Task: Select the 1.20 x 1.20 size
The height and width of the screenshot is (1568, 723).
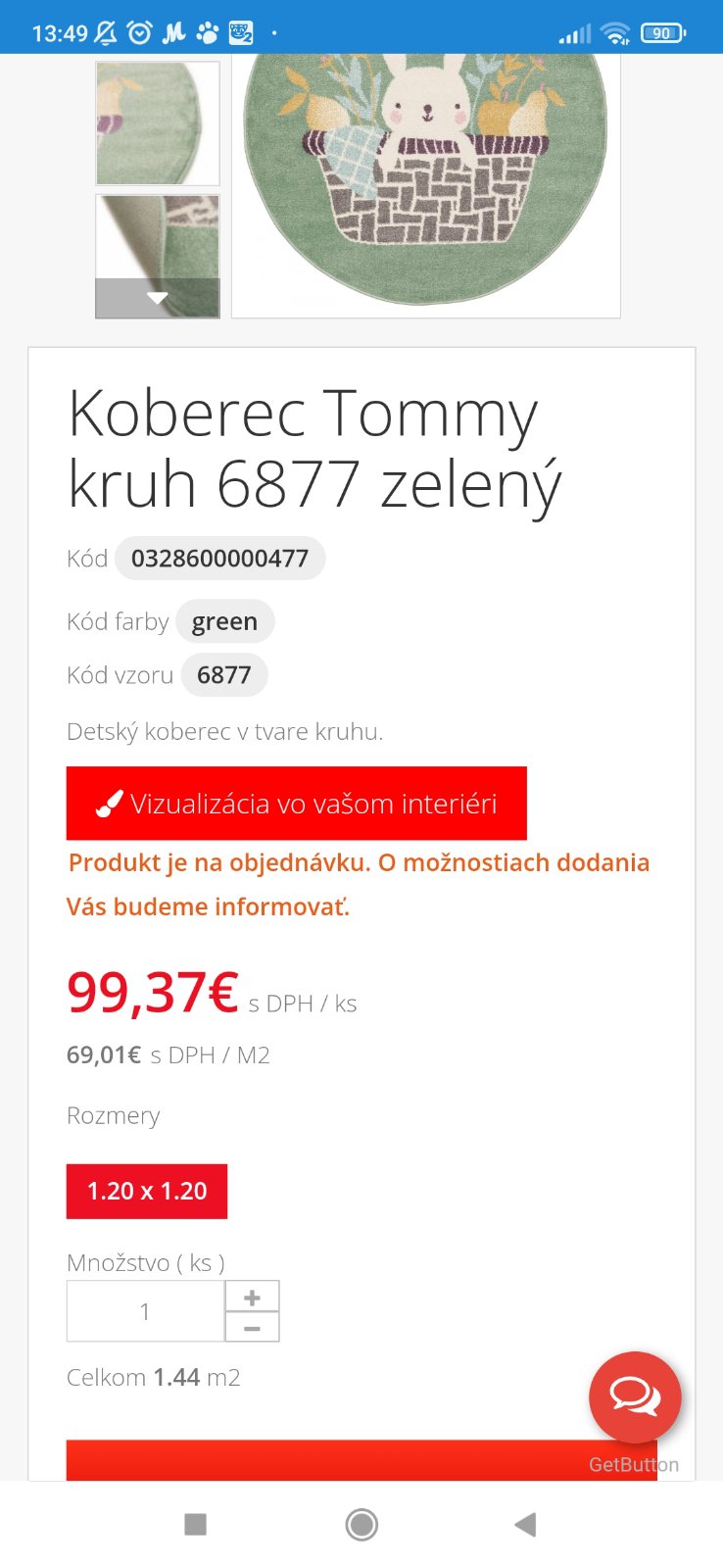Action: click(x=147, y=1191)
